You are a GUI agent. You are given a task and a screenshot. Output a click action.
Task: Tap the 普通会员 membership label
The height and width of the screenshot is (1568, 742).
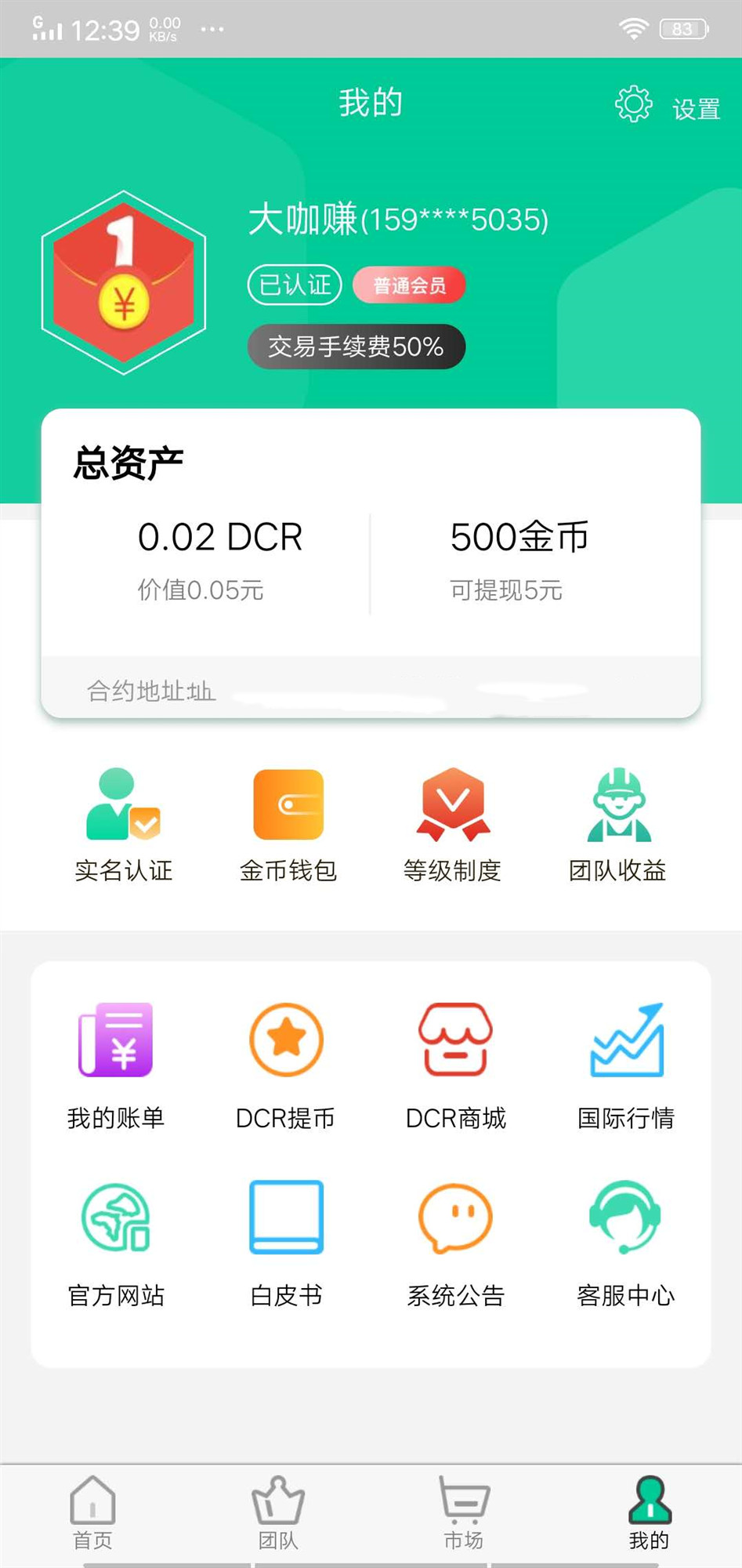pyautogui.click(x=408, y=285)
